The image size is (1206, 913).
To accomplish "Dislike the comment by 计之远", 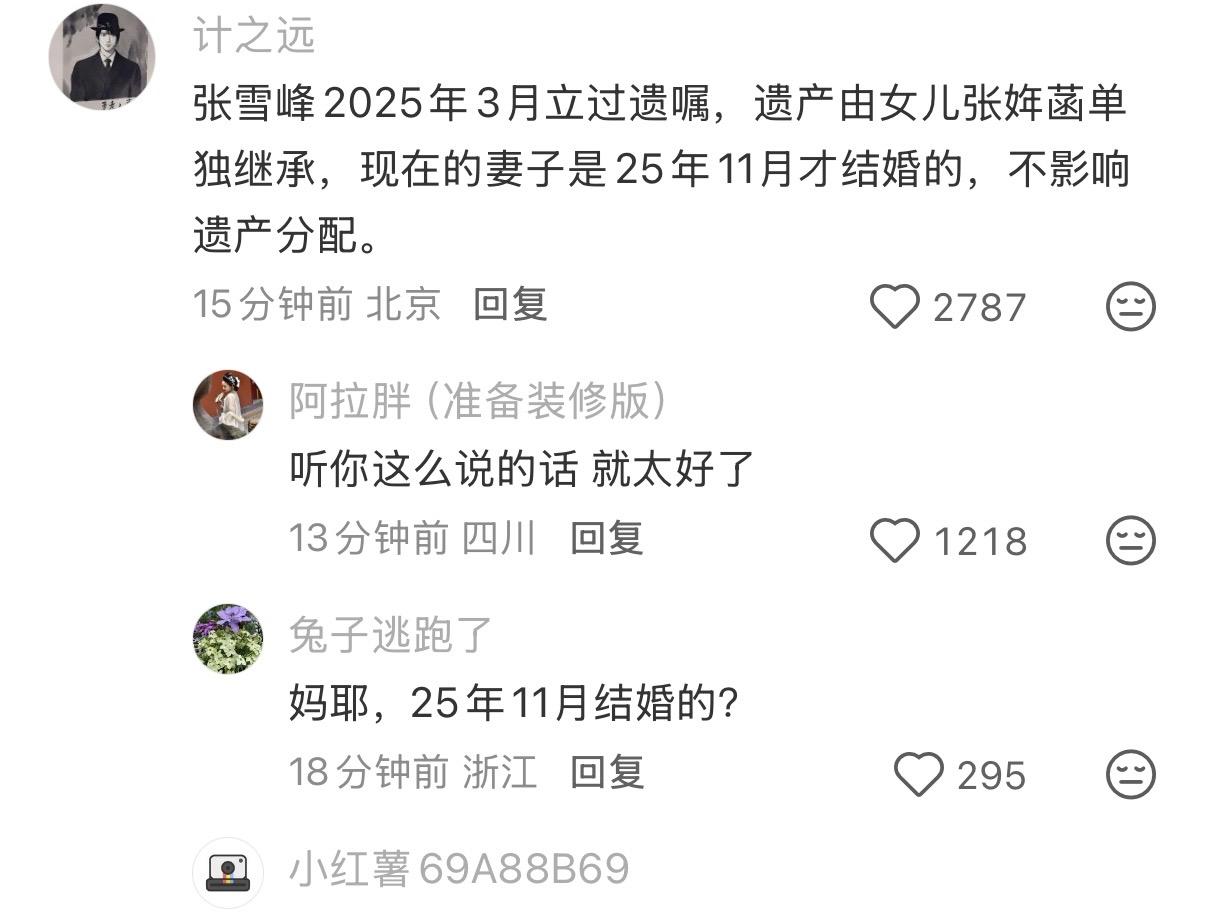I will coord(1130,307).
